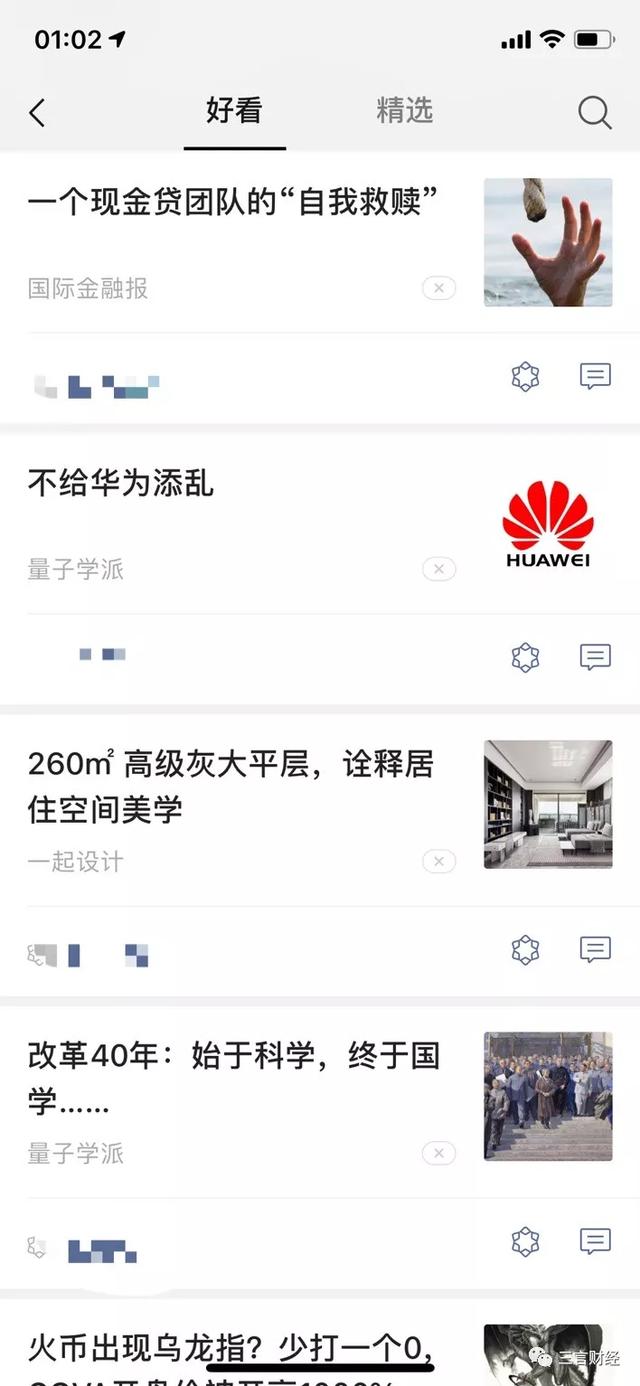Image resolution: width=640 pixels, height=1386 pixels.
Task: Like the 不给华为添乱 article
Action: 525,657
